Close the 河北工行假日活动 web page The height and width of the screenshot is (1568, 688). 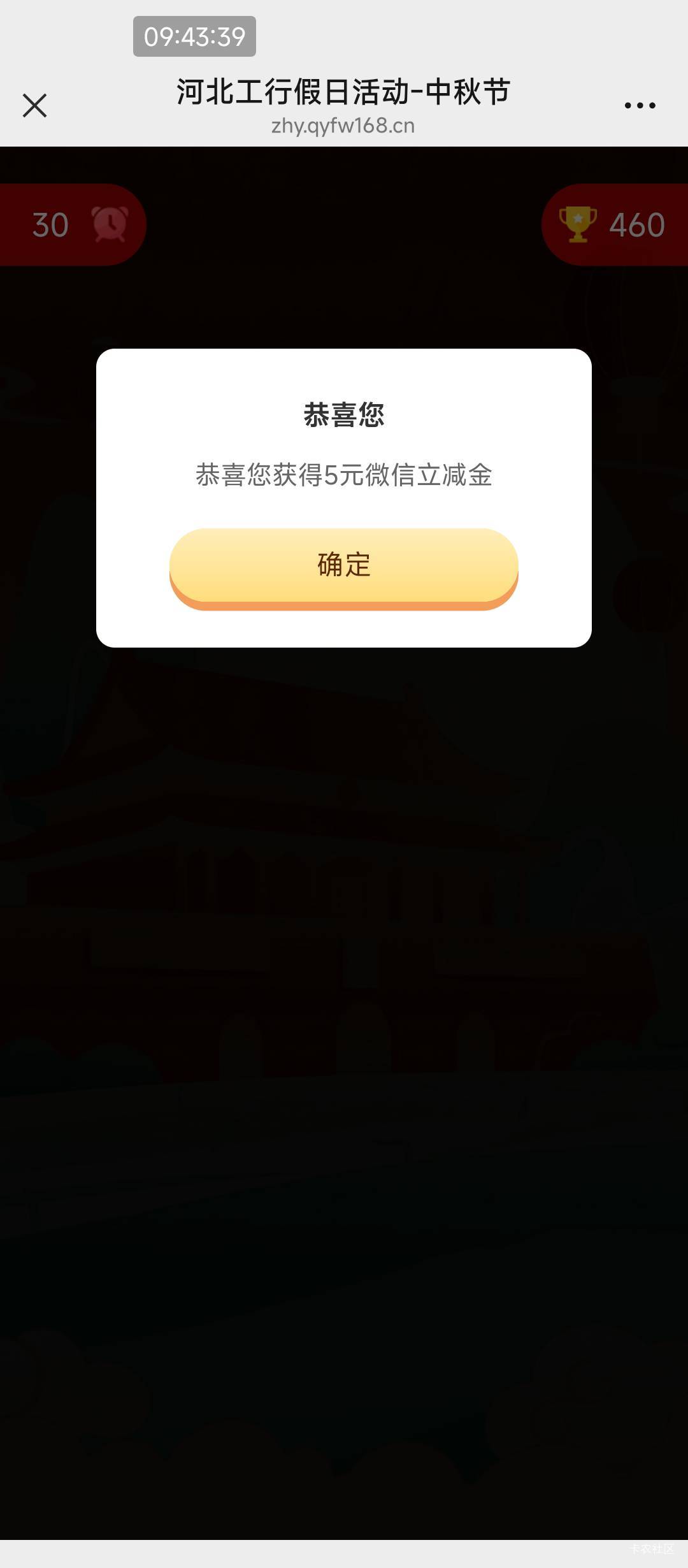tap(34, 105)
